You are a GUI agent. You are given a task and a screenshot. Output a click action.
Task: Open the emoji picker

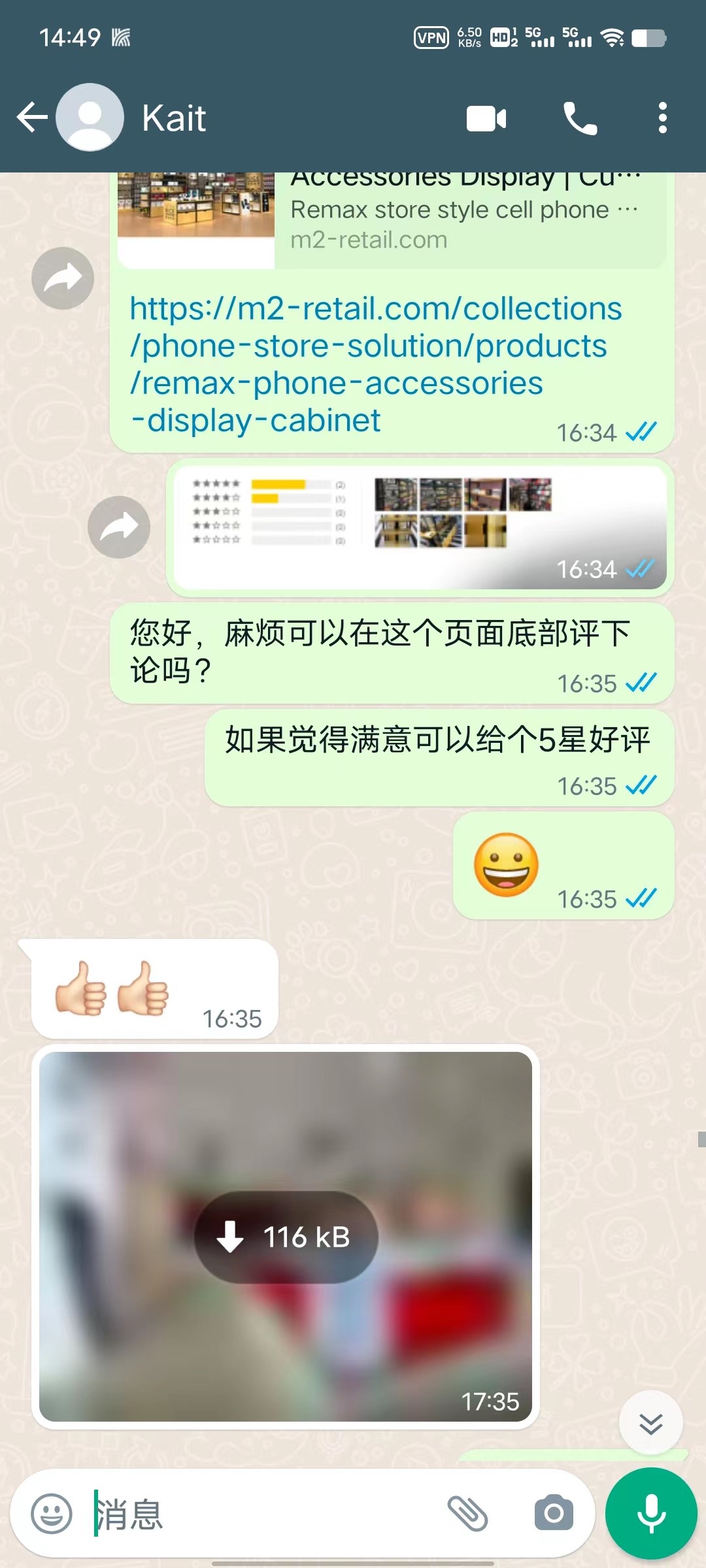coord(52,1514)
